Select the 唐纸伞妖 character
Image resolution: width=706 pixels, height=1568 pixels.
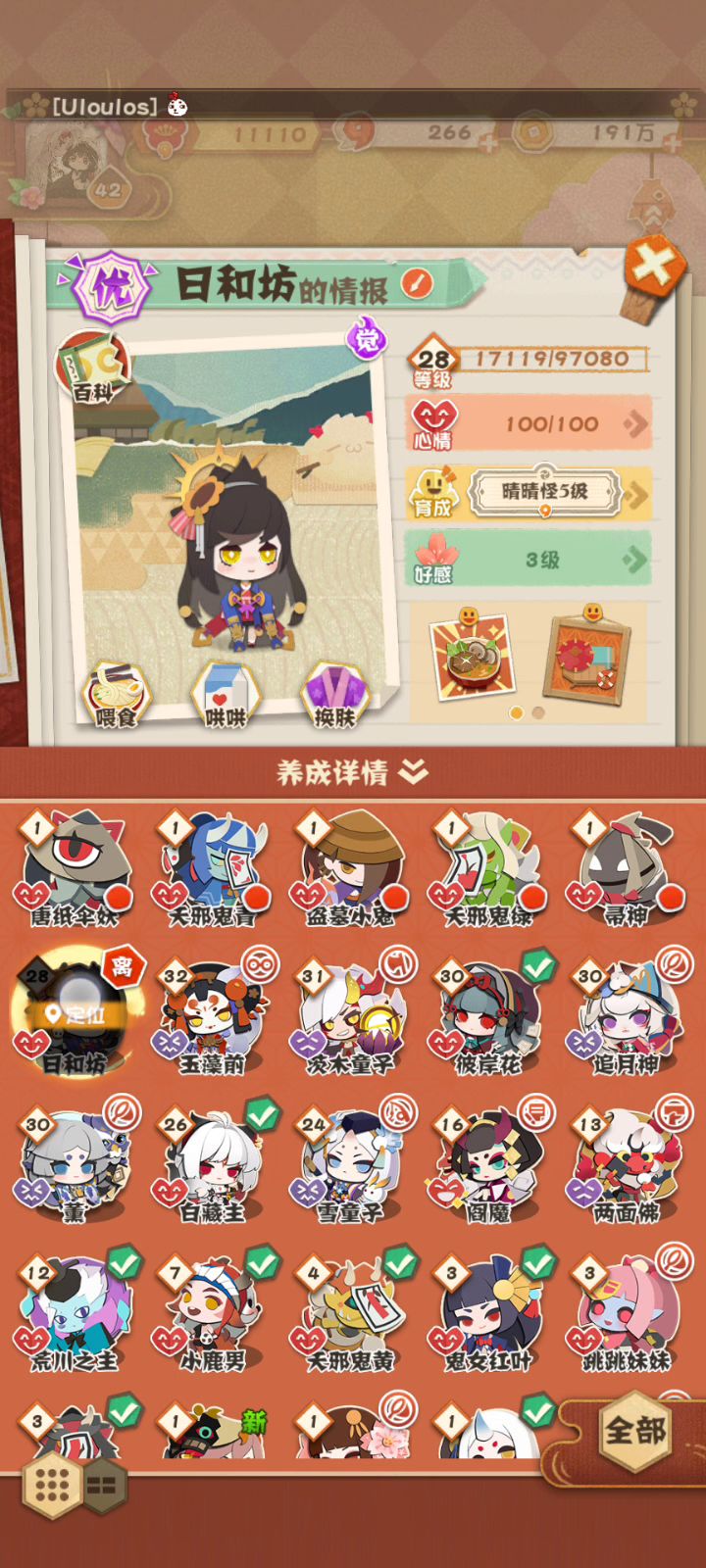(x=74, y=869)
